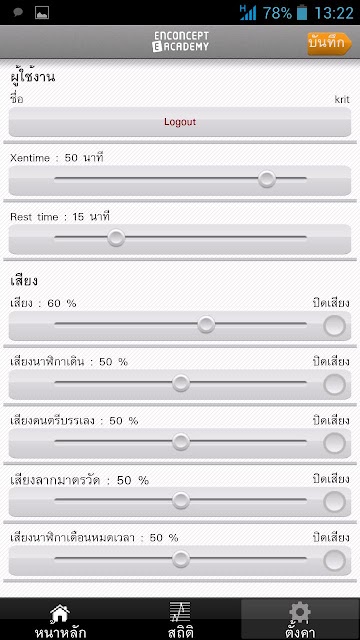Image resolution: width=360 pixels, height=640 pixels.
Task: Tap the orange บันทึก save button
Action: [x=329, y=43]
